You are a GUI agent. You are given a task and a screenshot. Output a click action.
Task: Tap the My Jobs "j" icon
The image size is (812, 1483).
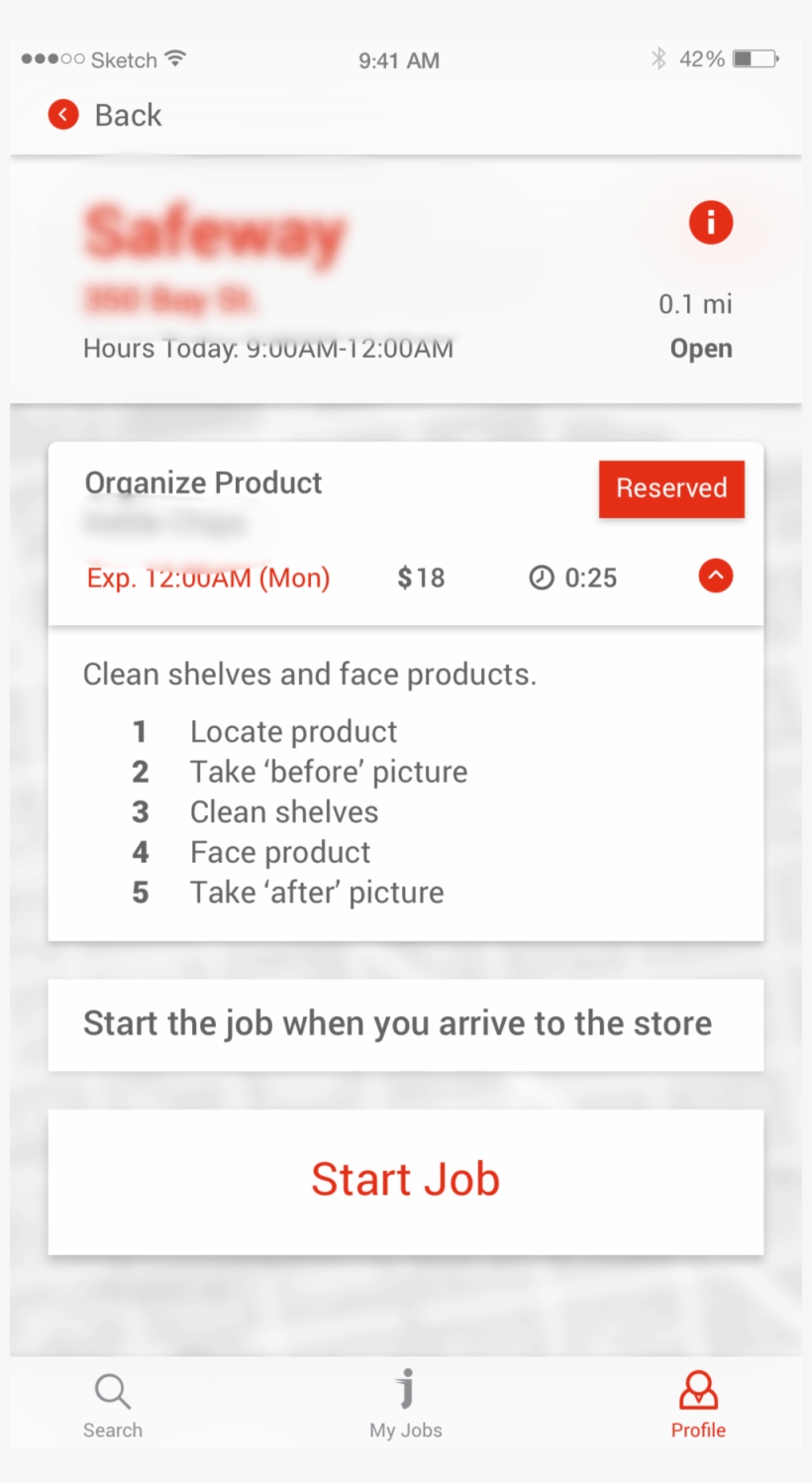click(404, 1391)
